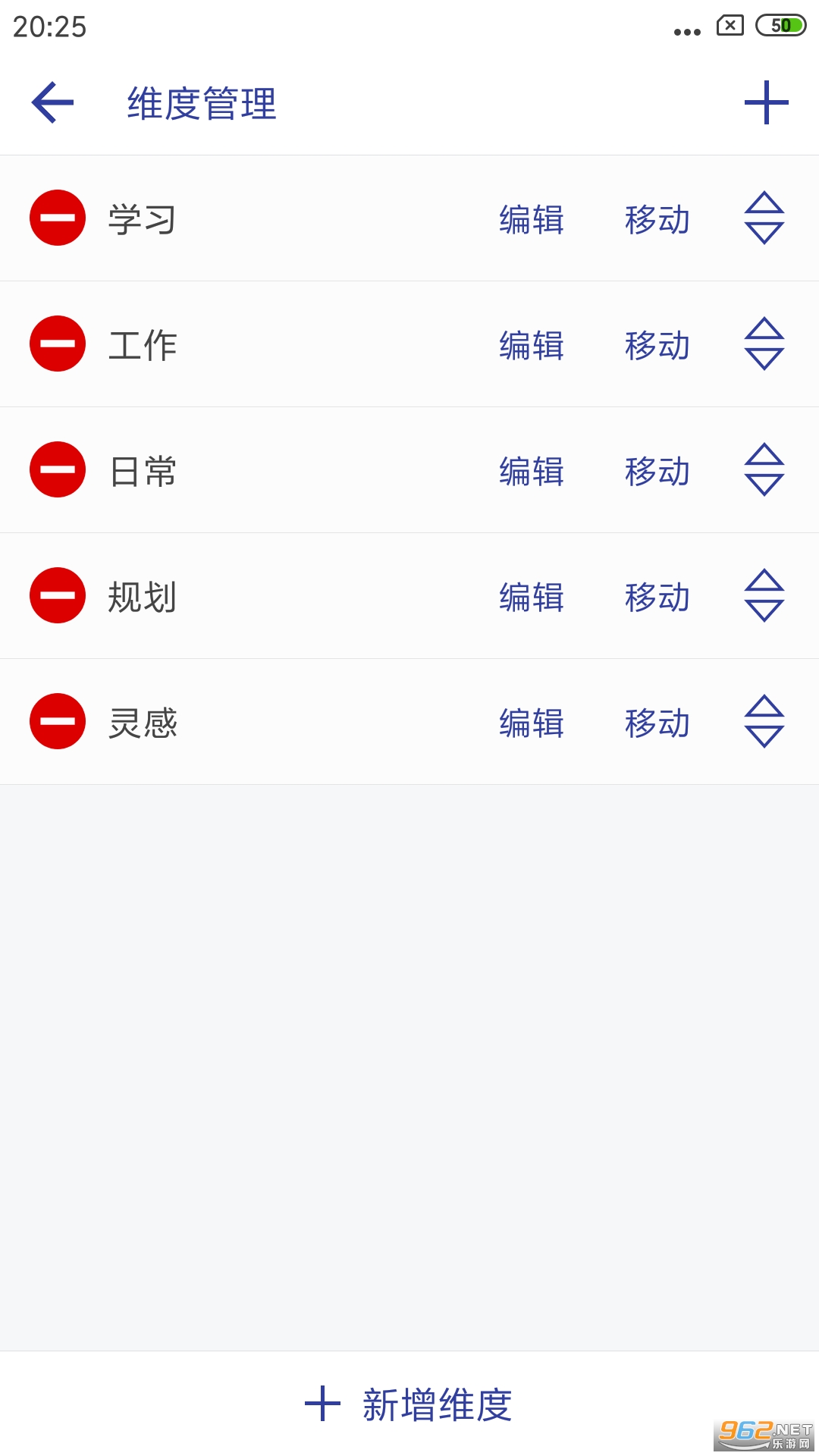Tap the plus icon in top bar
Image resolution: width=819 pixels, height=1456 pixels.
(x=766, y=102)
